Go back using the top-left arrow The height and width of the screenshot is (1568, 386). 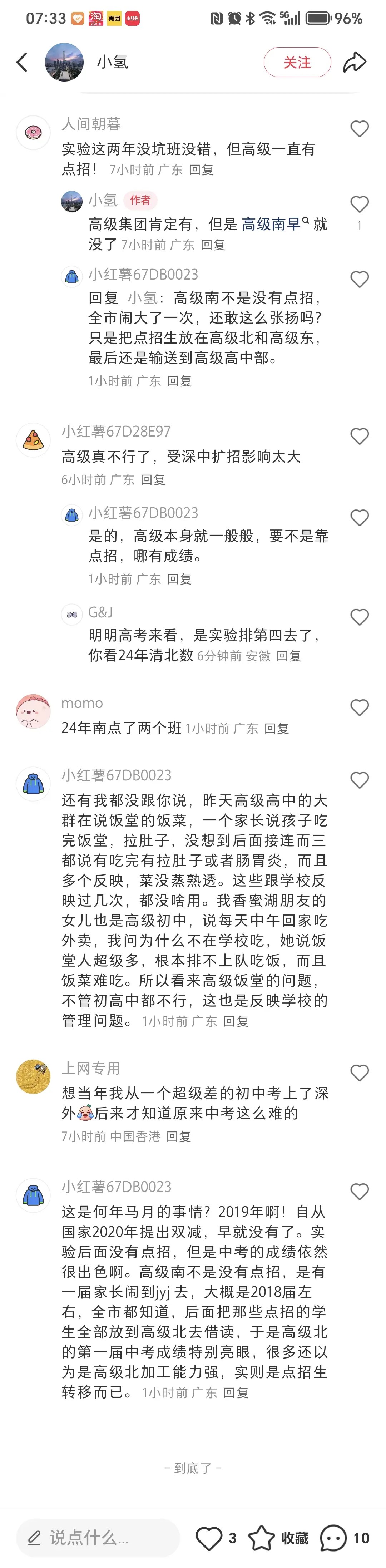[x=23, y=62]
